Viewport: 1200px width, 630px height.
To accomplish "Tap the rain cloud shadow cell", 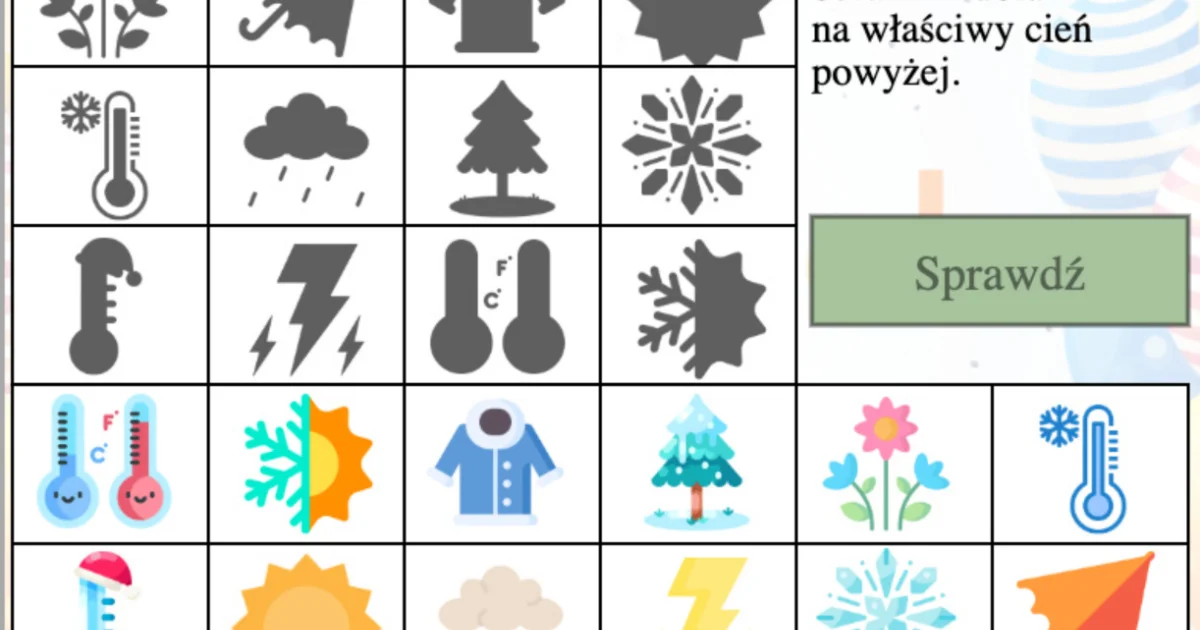I will click(306, 147).
